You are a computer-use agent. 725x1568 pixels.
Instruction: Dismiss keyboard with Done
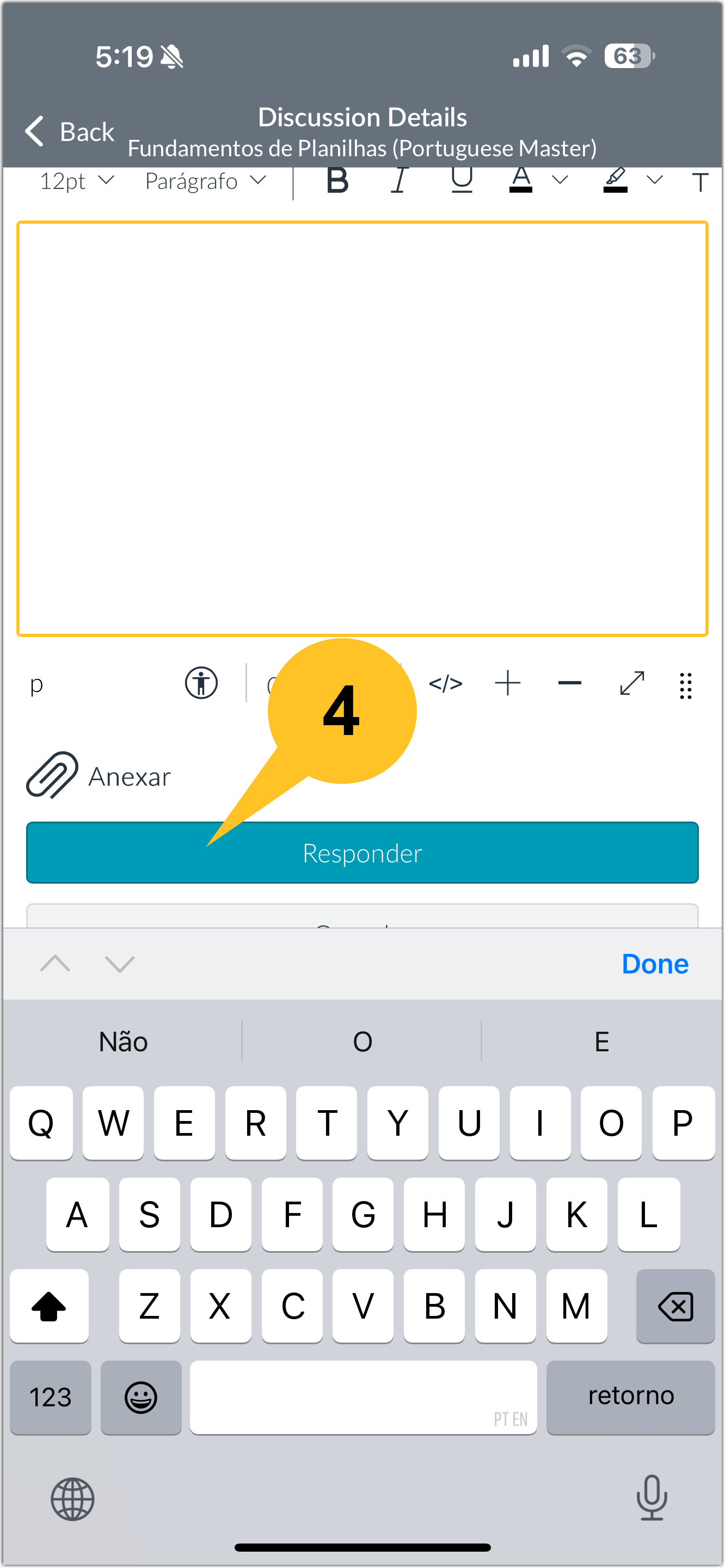pos(655,964)
